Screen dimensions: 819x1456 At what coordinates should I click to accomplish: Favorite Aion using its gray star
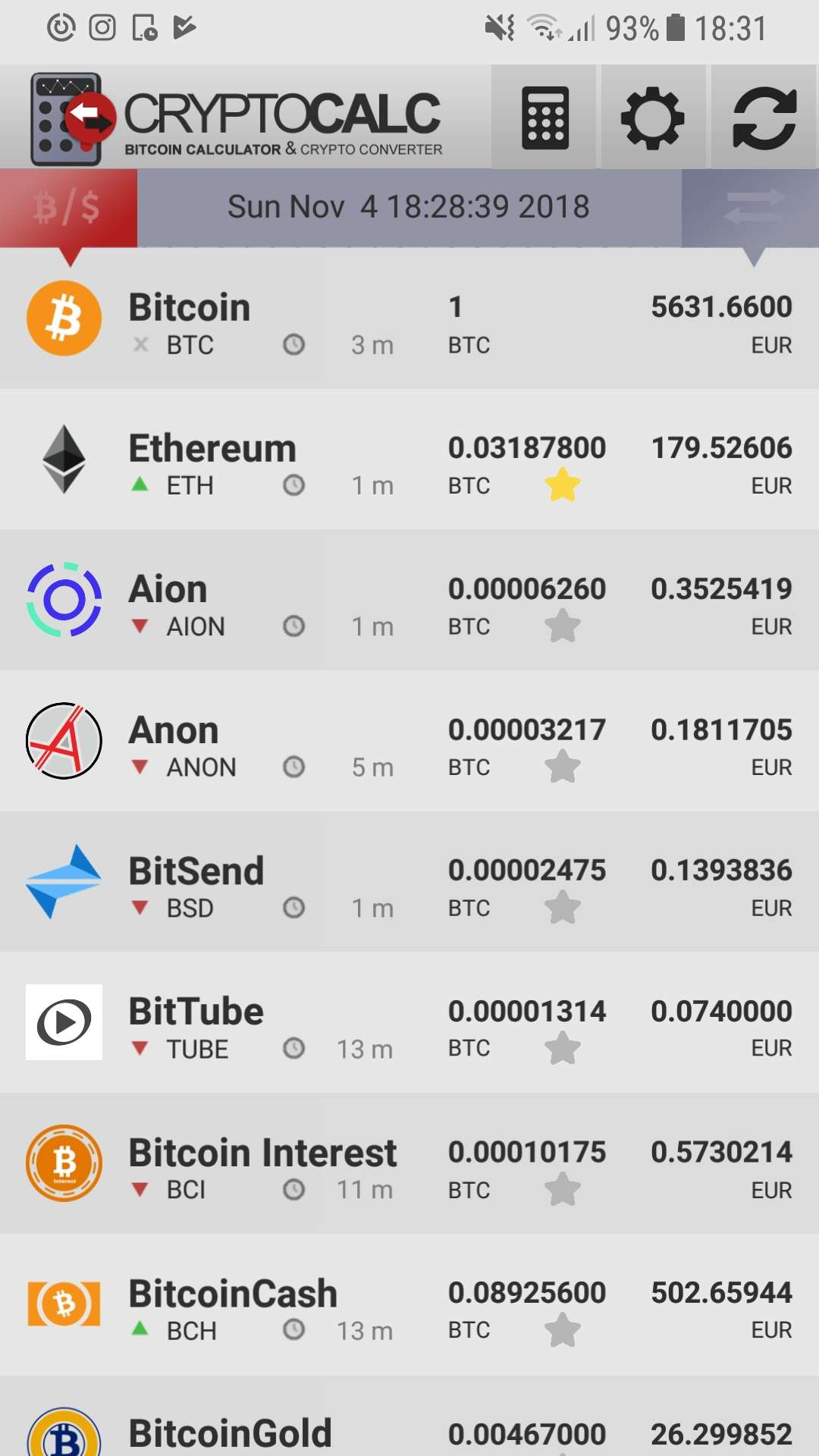pyautogui.click(x=562, y=626)
